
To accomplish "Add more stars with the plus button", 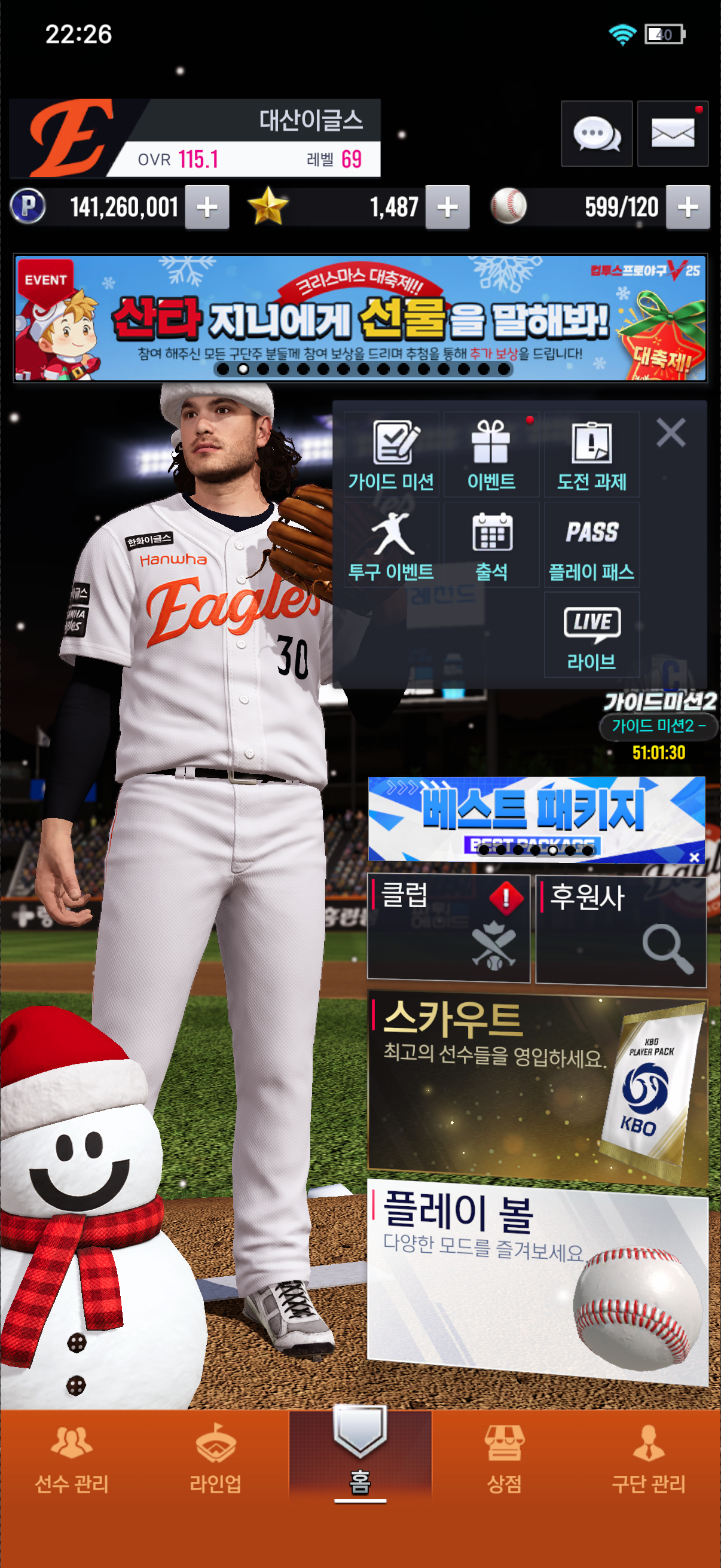I will 447,208.
